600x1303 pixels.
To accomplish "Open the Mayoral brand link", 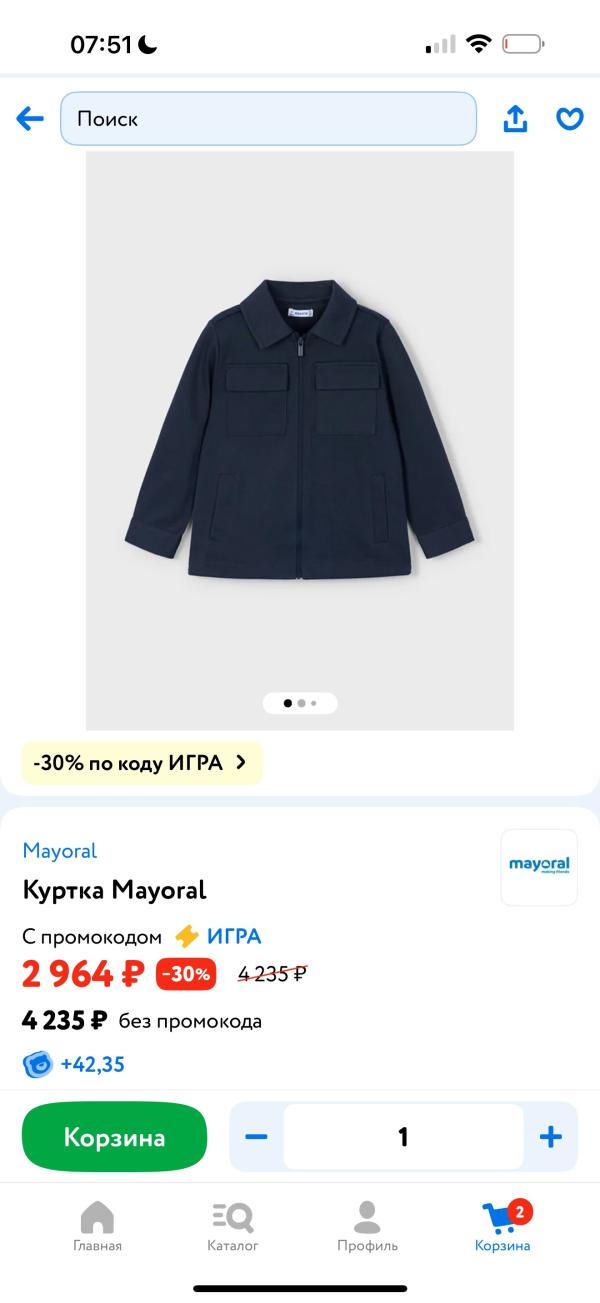I will [x=60, y=851].
